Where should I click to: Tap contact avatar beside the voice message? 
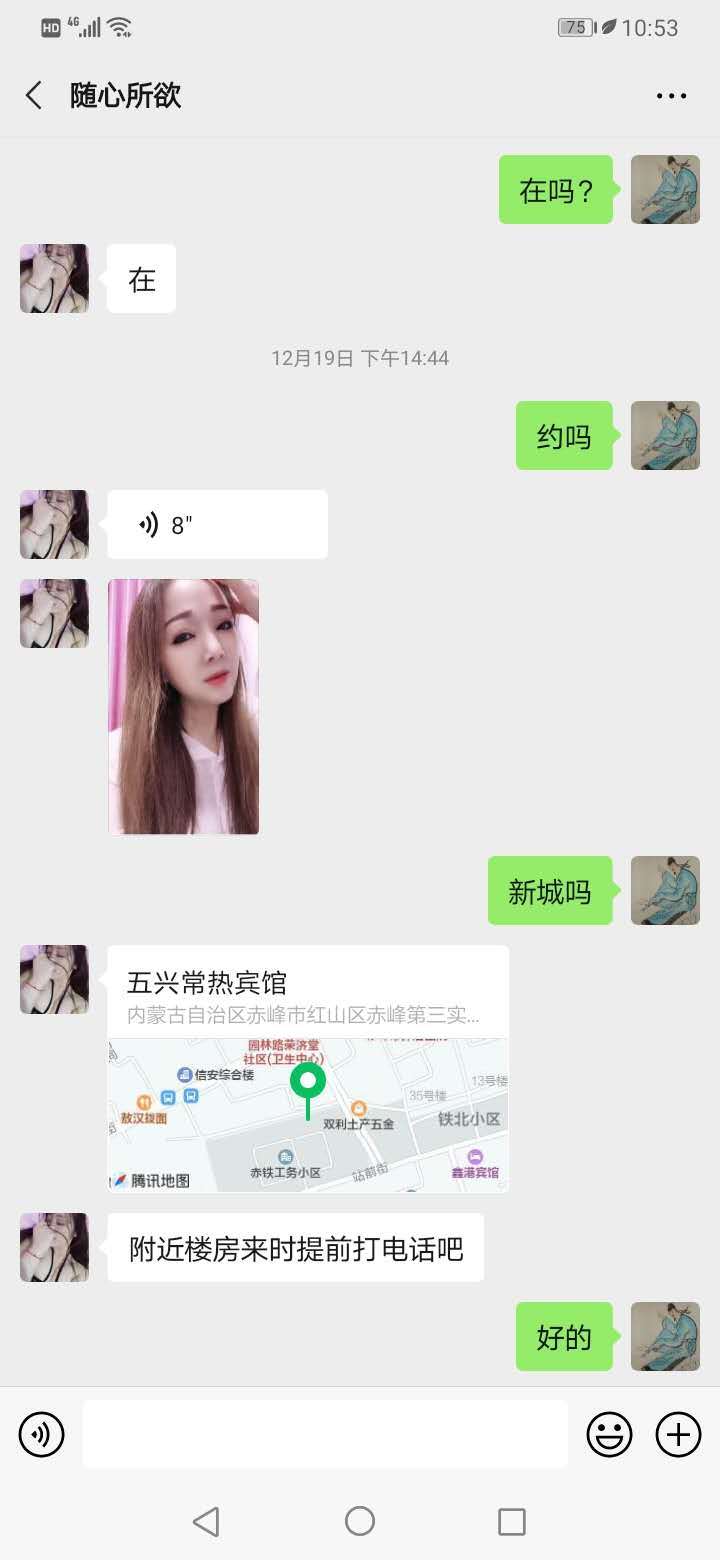coord(53,524)
